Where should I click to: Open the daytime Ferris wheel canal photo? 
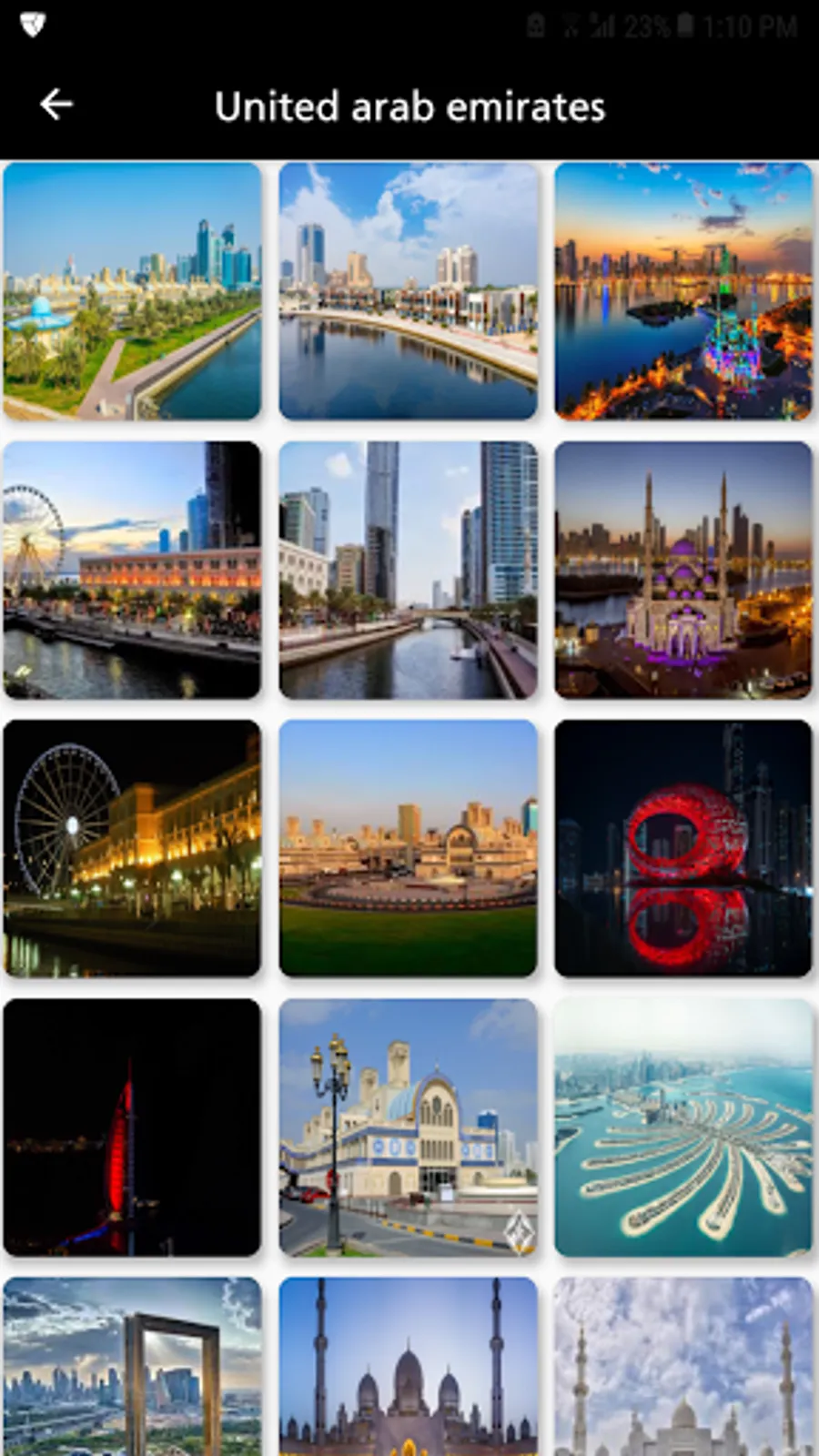(x=133, y=571)
